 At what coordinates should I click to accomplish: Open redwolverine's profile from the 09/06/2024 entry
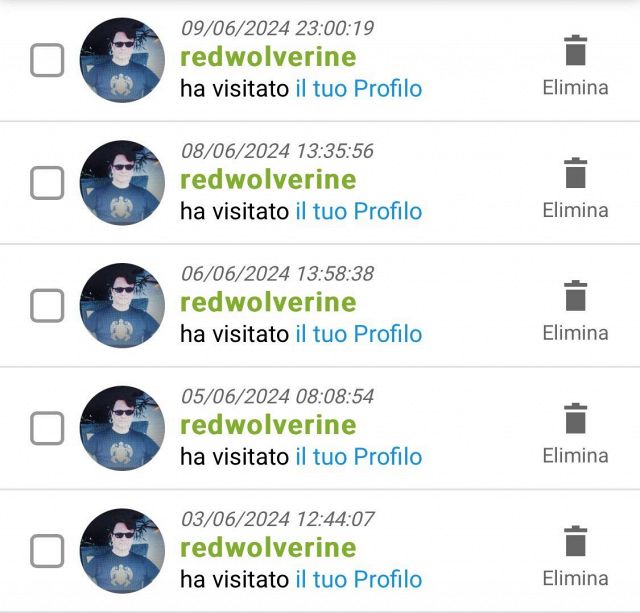[x=267, y=57]
